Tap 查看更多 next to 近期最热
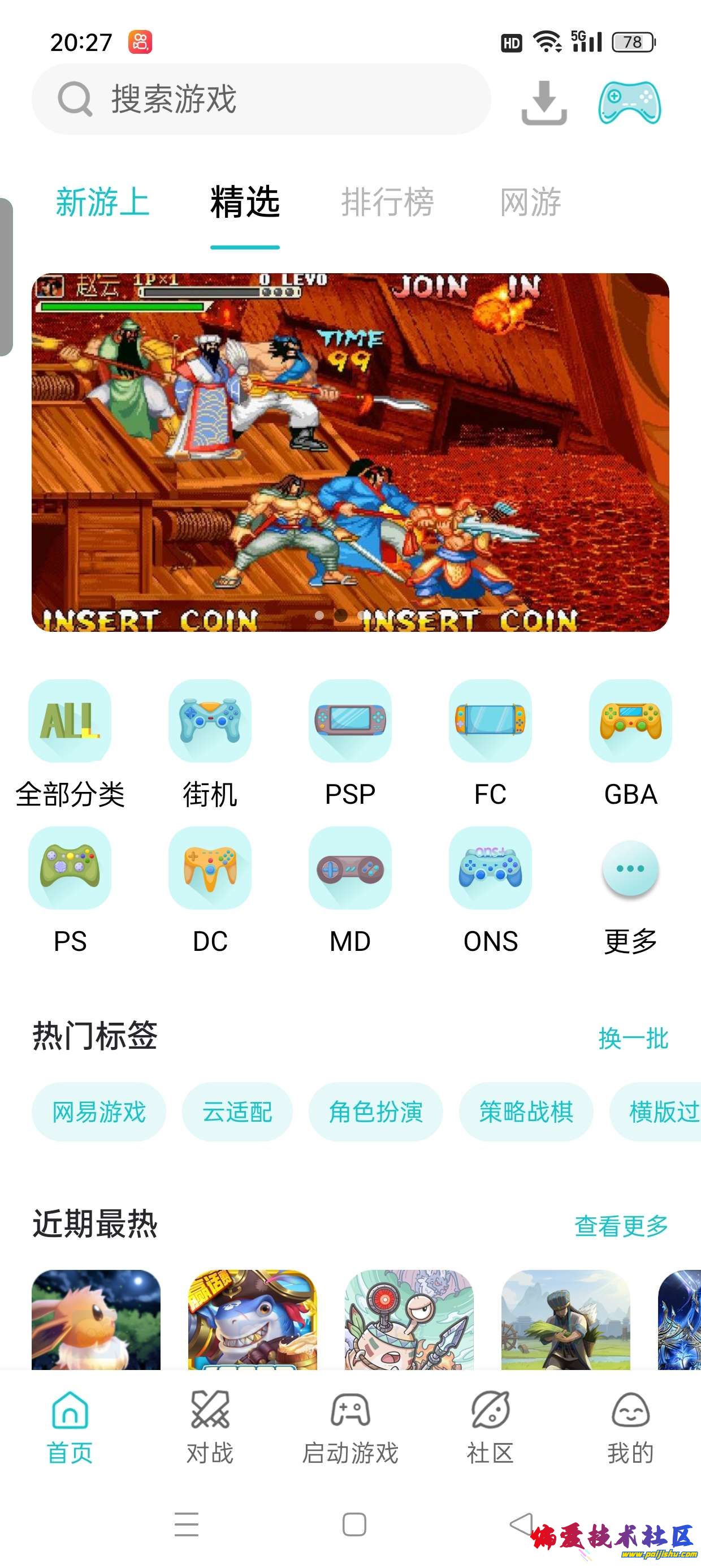Image resolution: width=701 pixels, height=1568 pixels. 621,1226
